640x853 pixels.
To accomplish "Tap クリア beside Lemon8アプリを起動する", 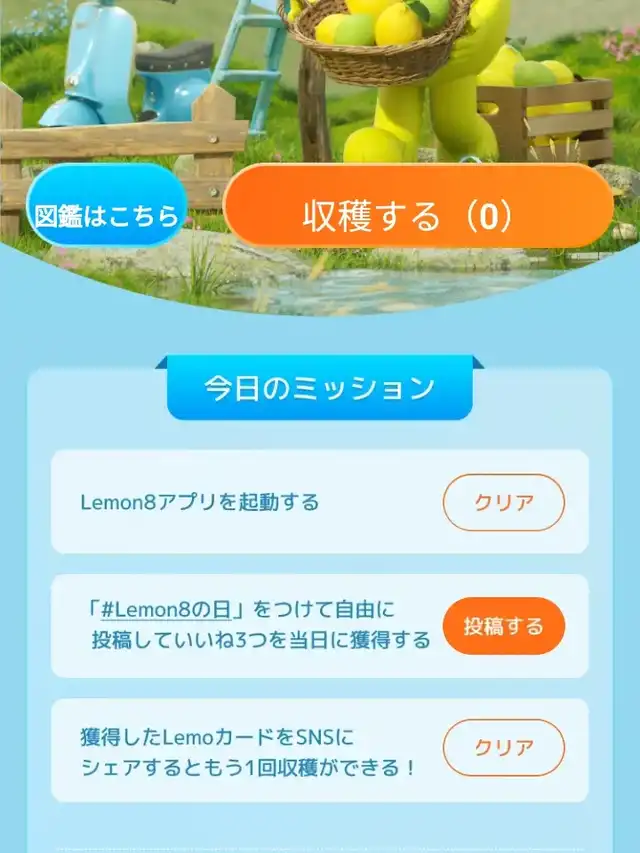I will click(503, 502).
